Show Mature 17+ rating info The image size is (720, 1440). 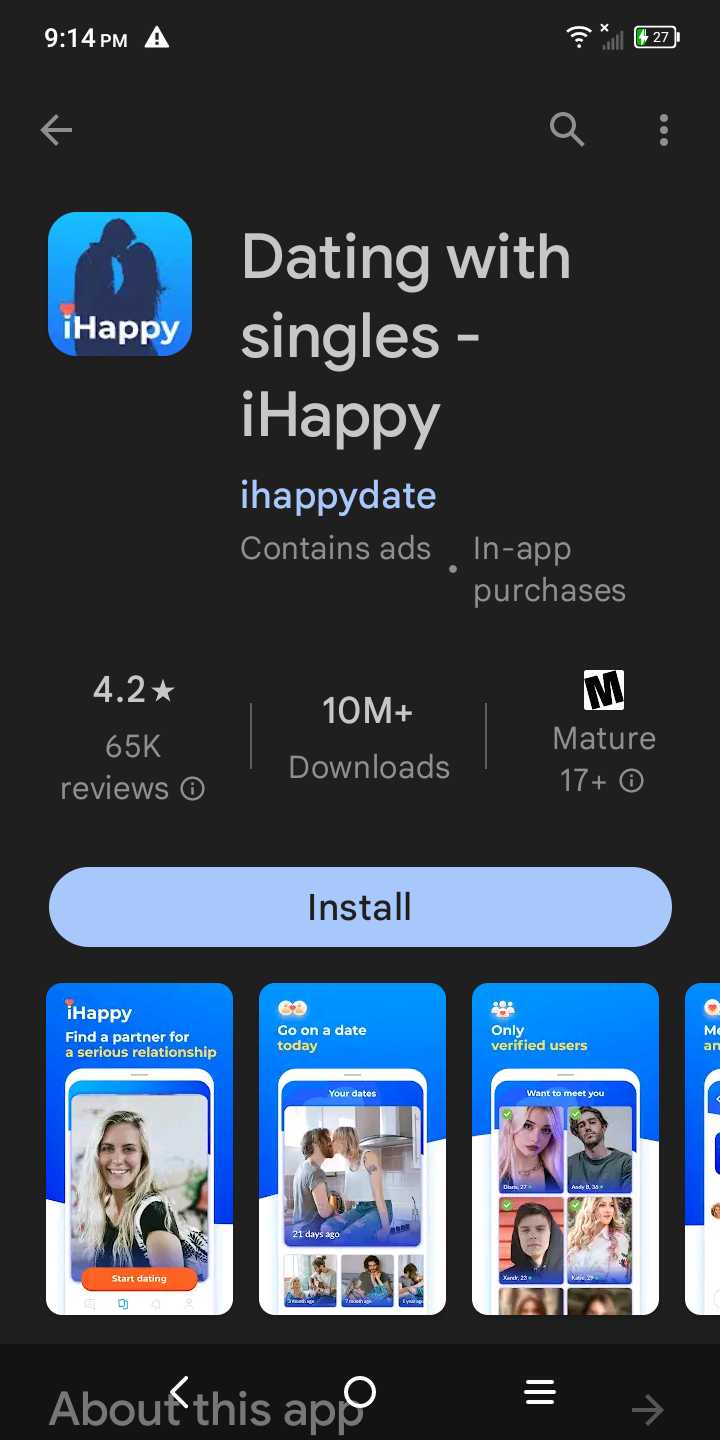pos(604,733)
